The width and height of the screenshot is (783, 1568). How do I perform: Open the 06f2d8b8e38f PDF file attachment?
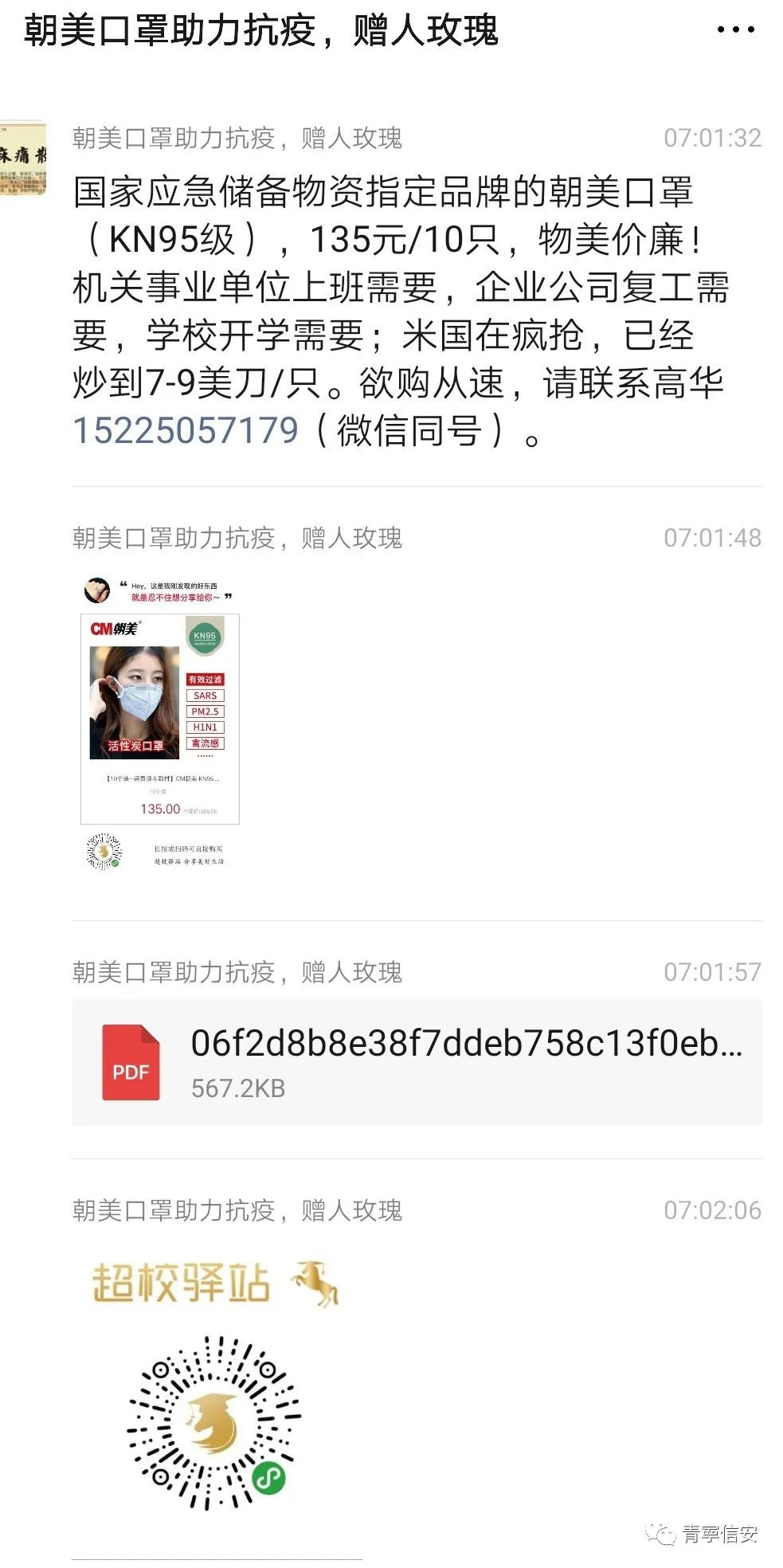(416, 1063)
